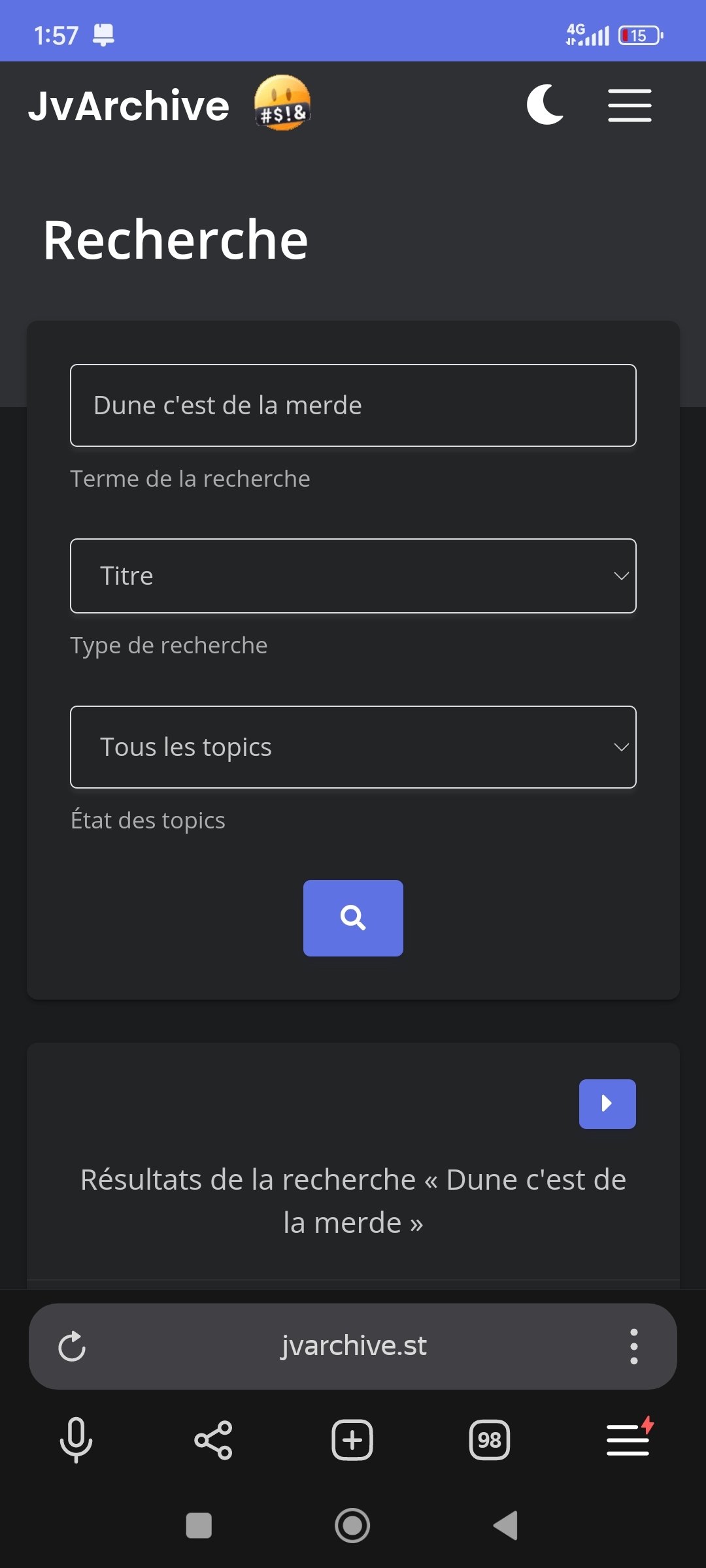Tap the jvarchive.st address bar

[354, 1345]
